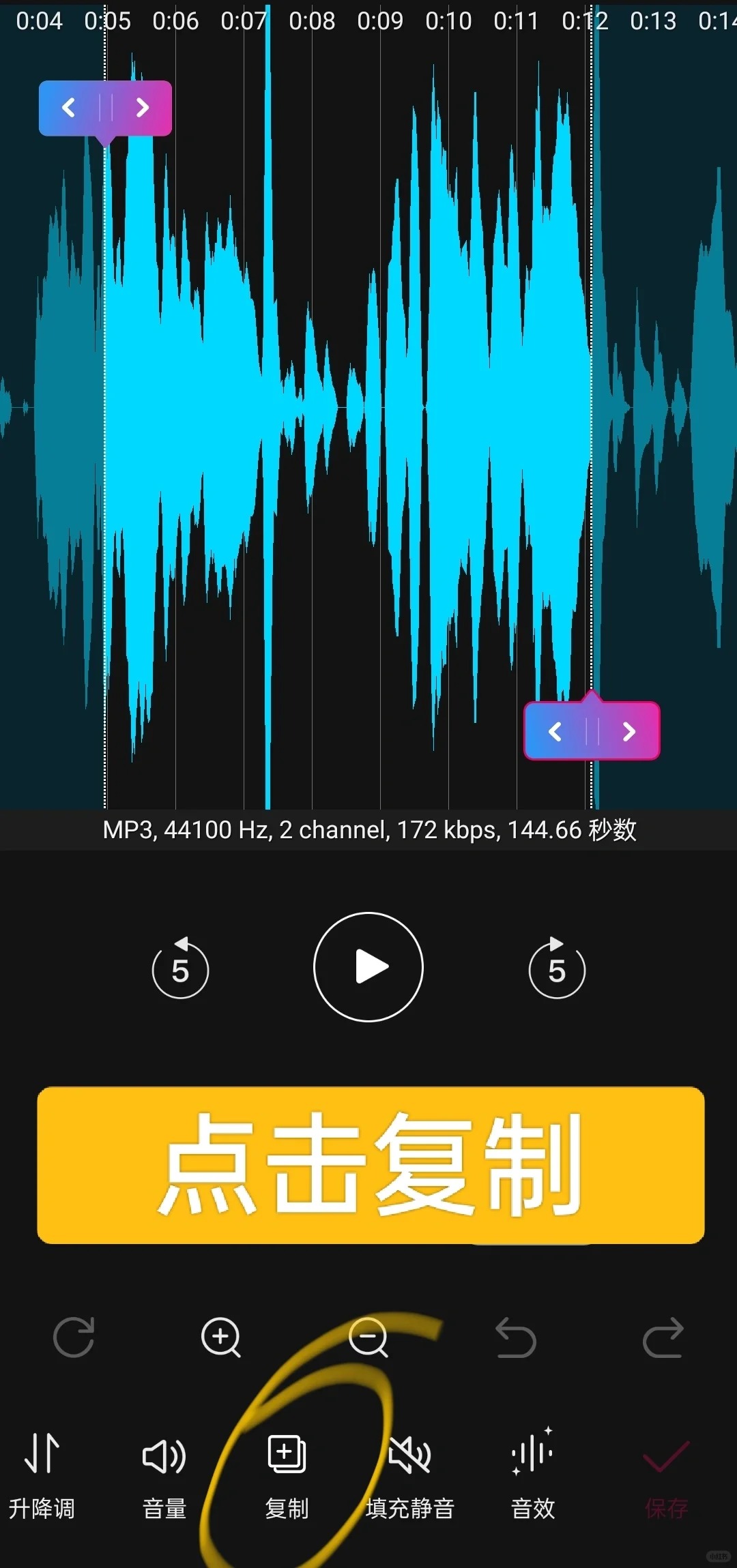Nudge start marker right with its arrow

[x=142, y=108]
